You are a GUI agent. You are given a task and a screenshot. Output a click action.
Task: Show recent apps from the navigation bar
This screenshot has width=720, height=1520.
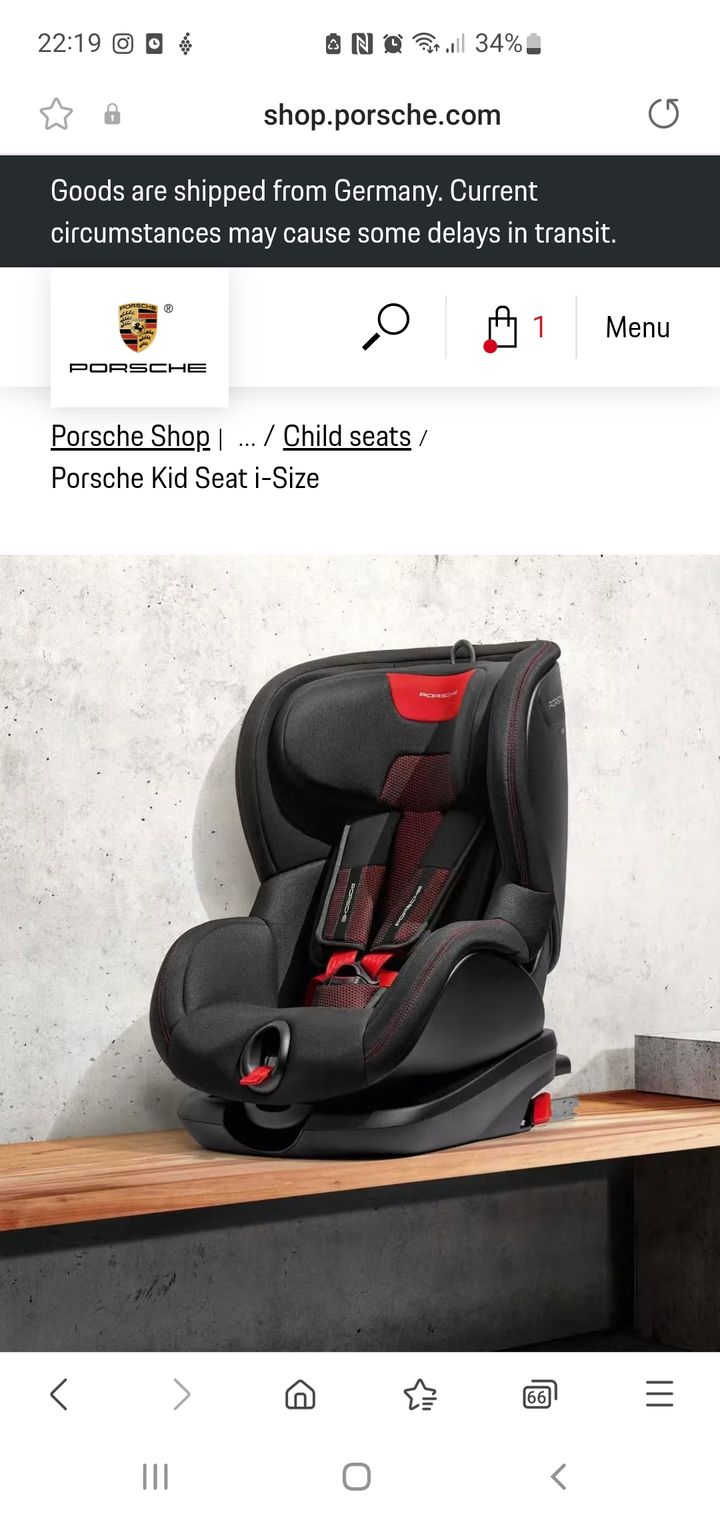(x=155, y=1476)
